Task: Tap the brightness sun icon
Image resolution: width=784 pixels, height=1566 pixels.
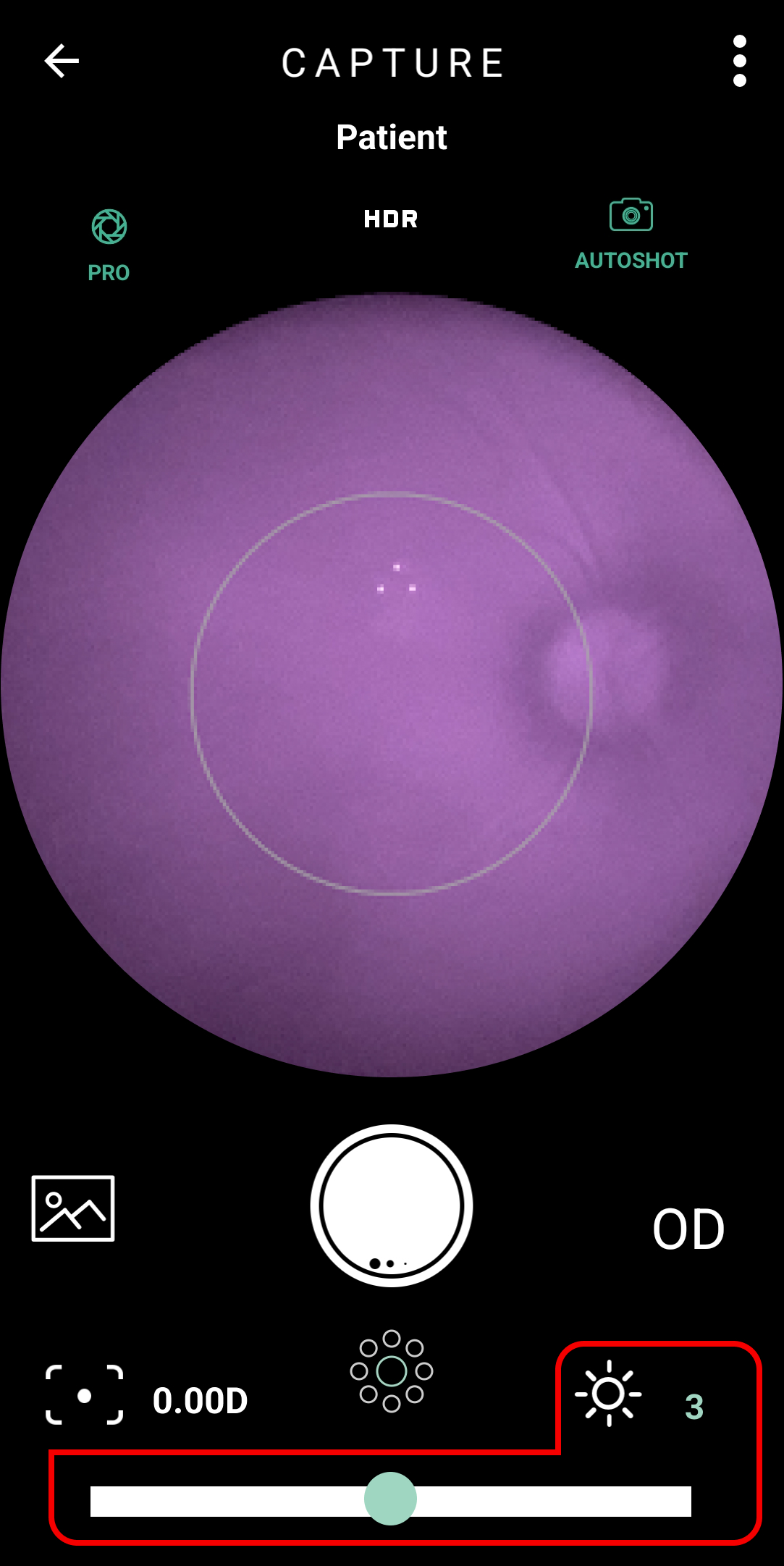Action: click(x=608, y=1394)
